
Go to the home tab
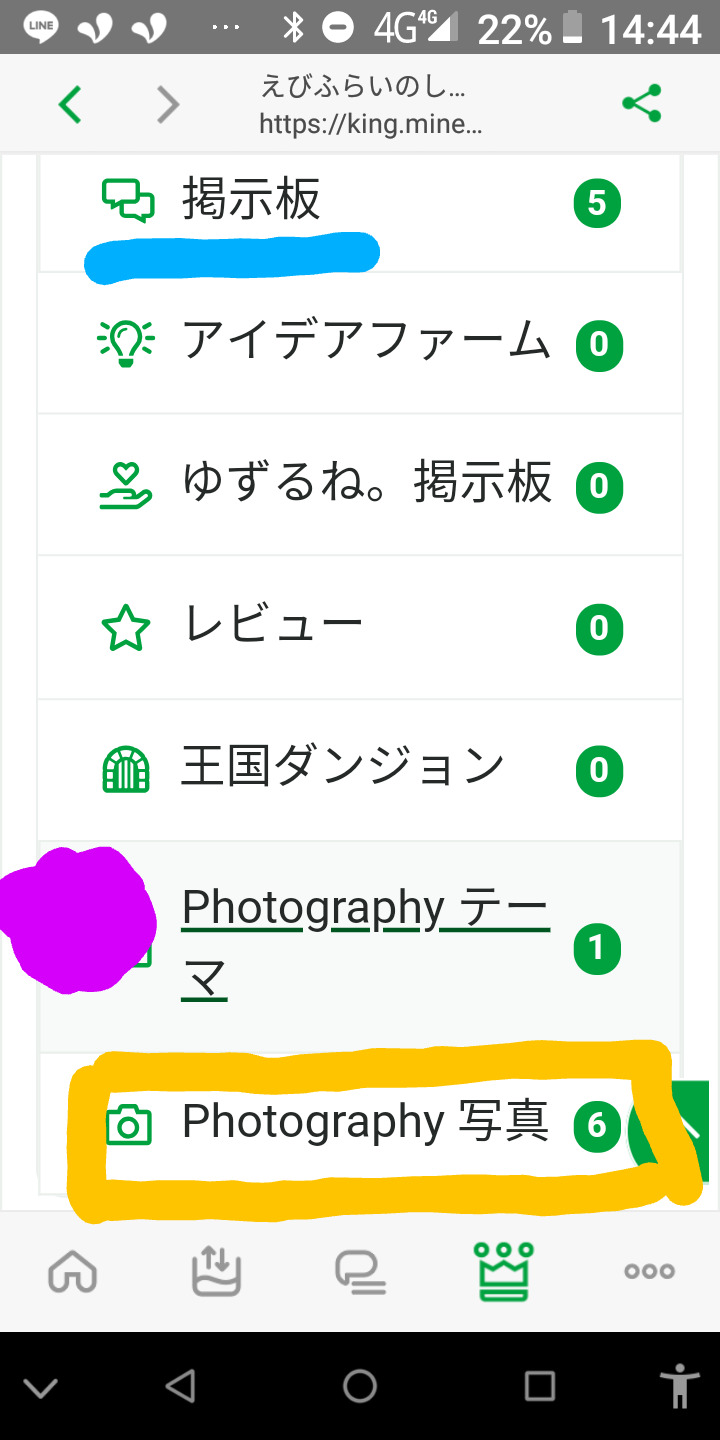click(x=73, y=1271)
